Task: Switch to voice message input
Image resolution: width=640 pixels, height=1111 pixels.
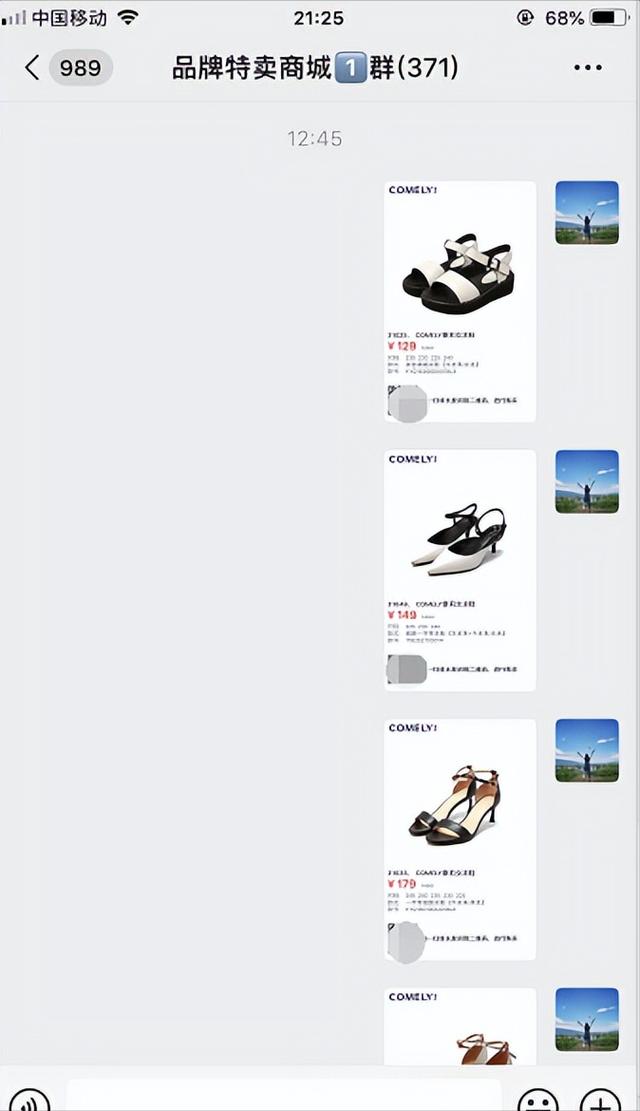Action: point(28,1100)
